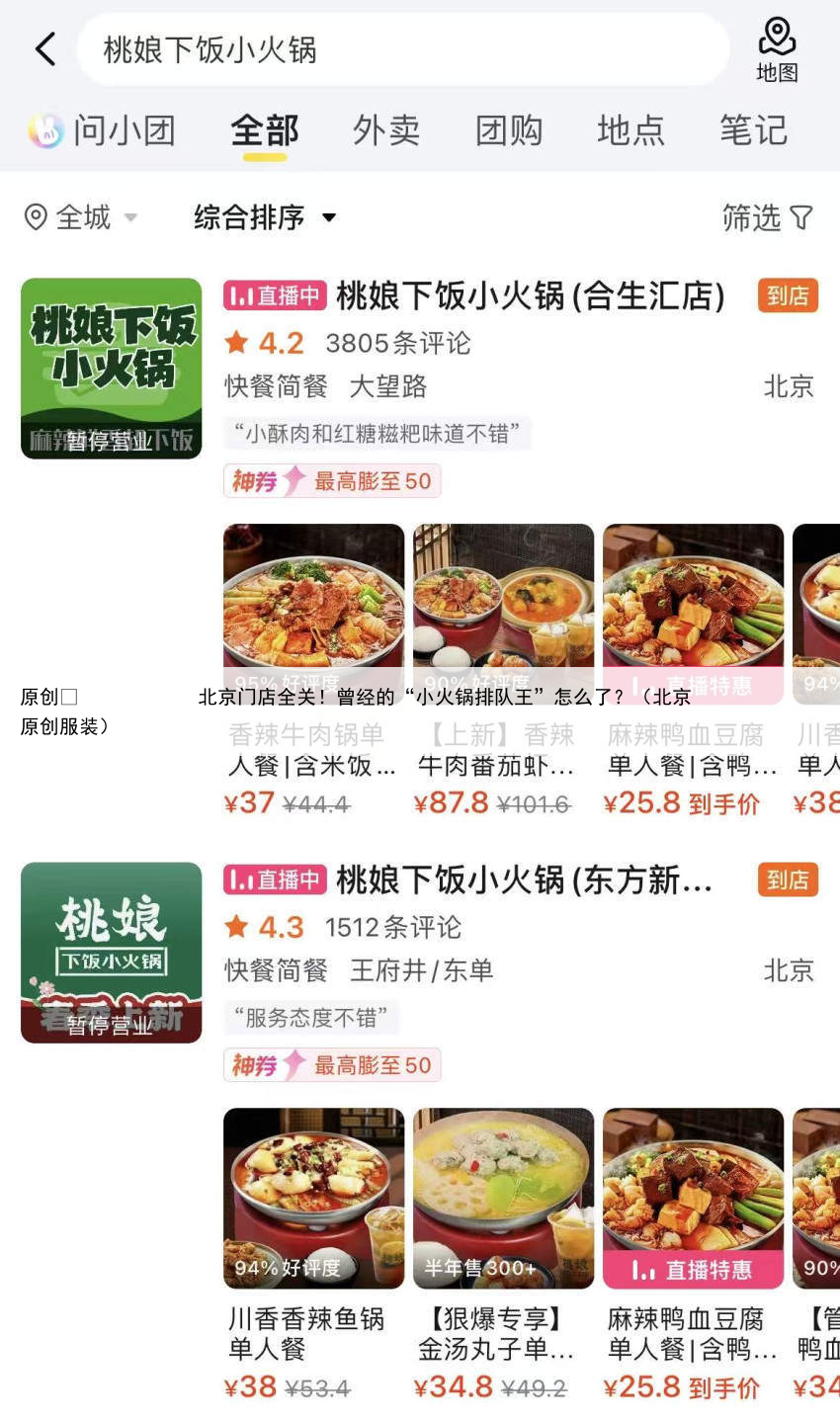Open 桃娘下饭小火锅 (东方新…) listing
The height and width of the screenshot is (1422, 840).
[524, 879]
